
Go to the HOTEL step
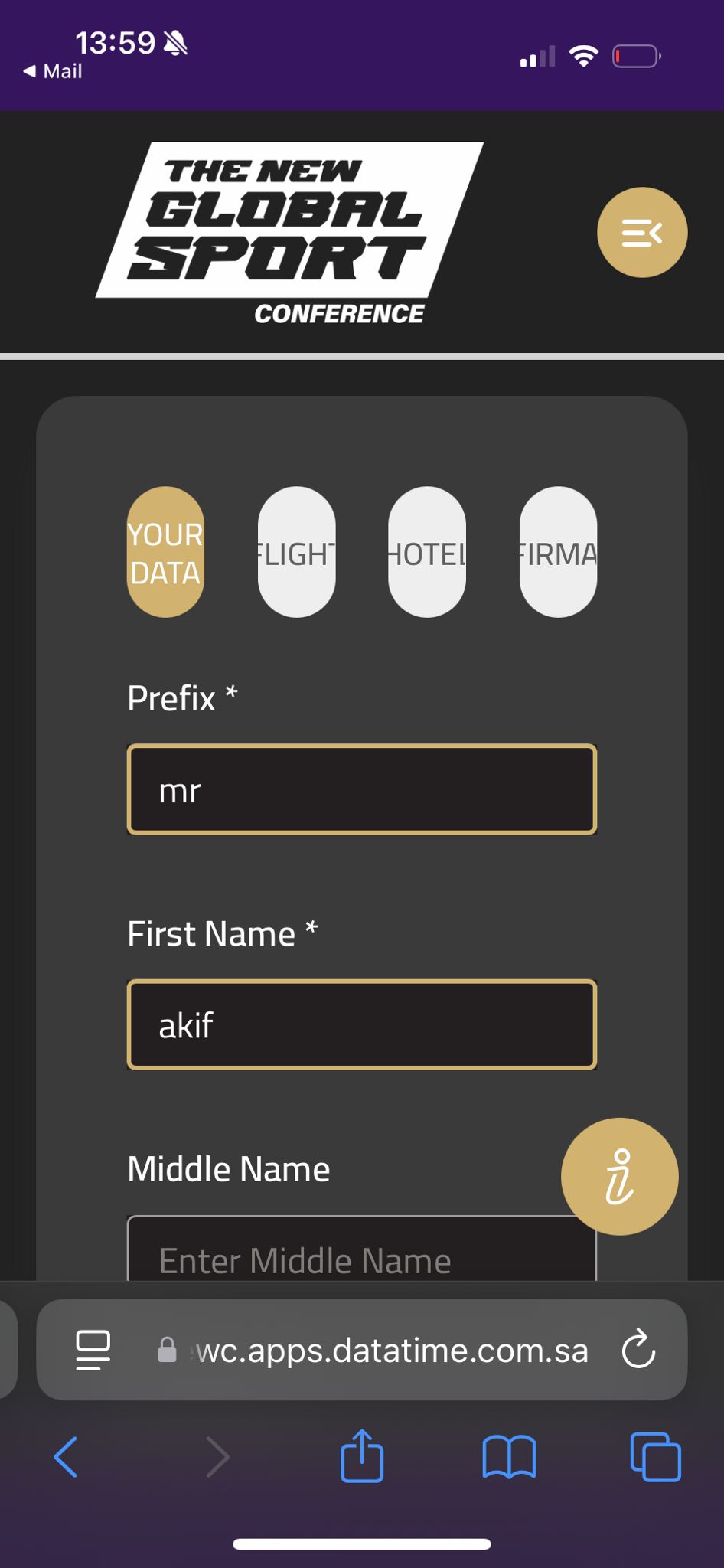coord(427,552)
